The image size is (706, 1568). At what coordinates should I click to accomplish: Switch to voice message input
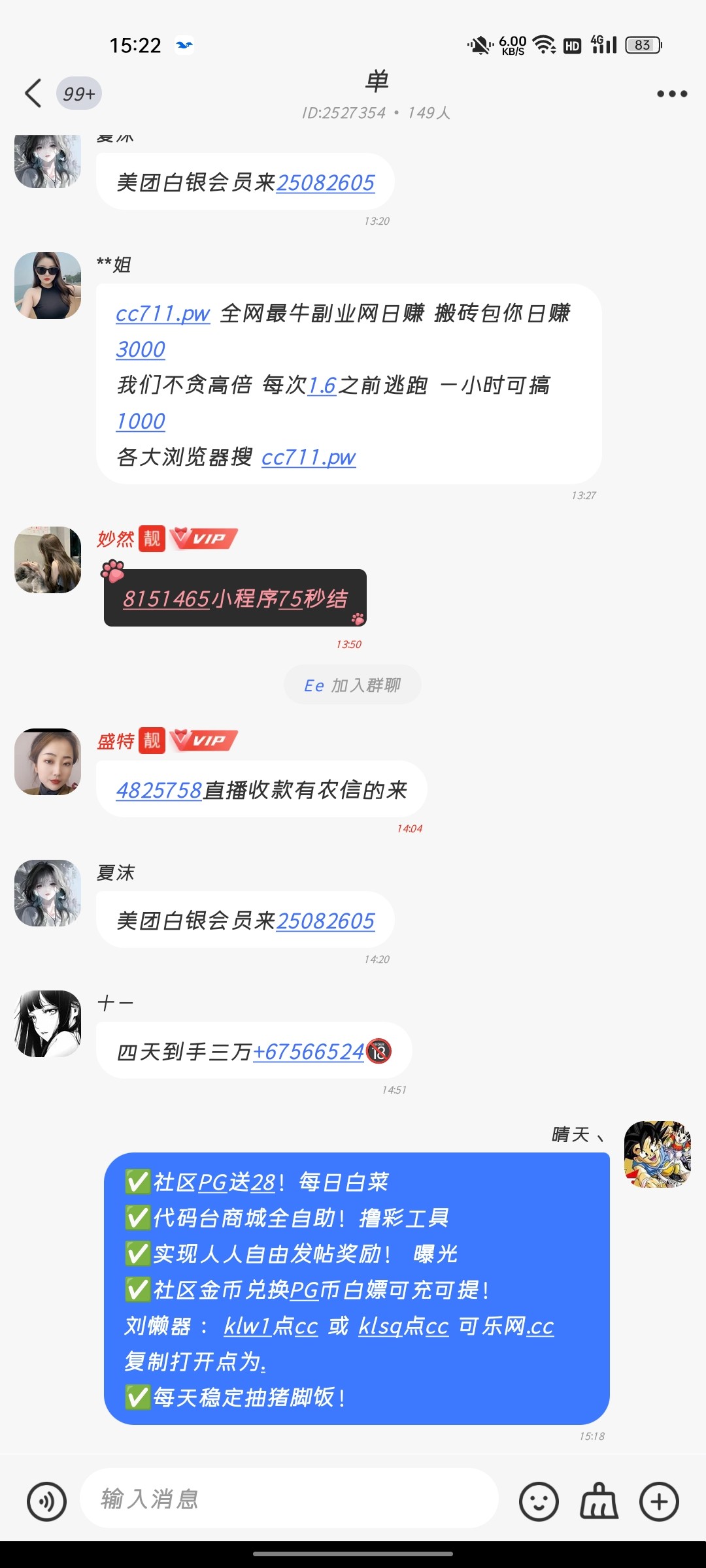click(x=46, y=1501)
